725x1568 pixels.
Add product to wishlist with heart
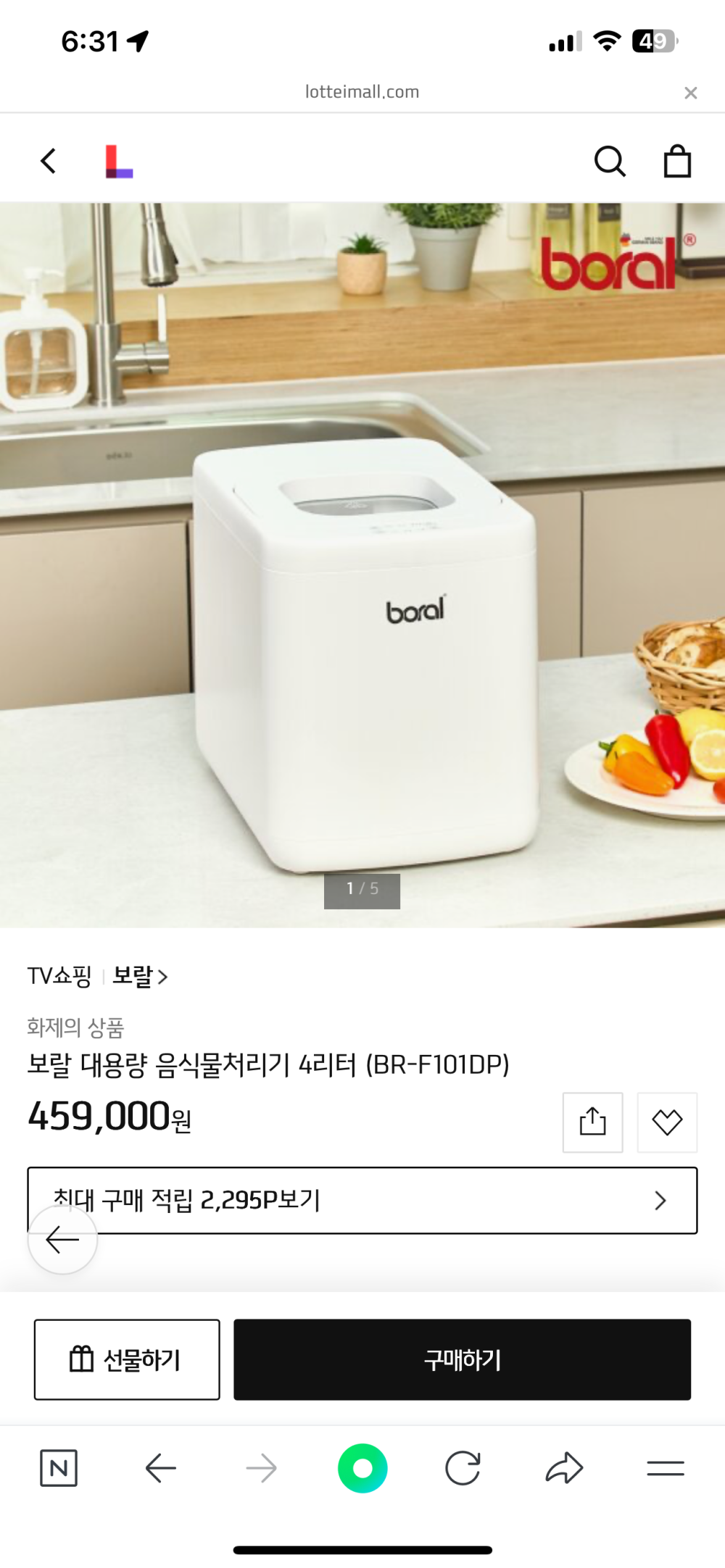tap(667, 1122)
